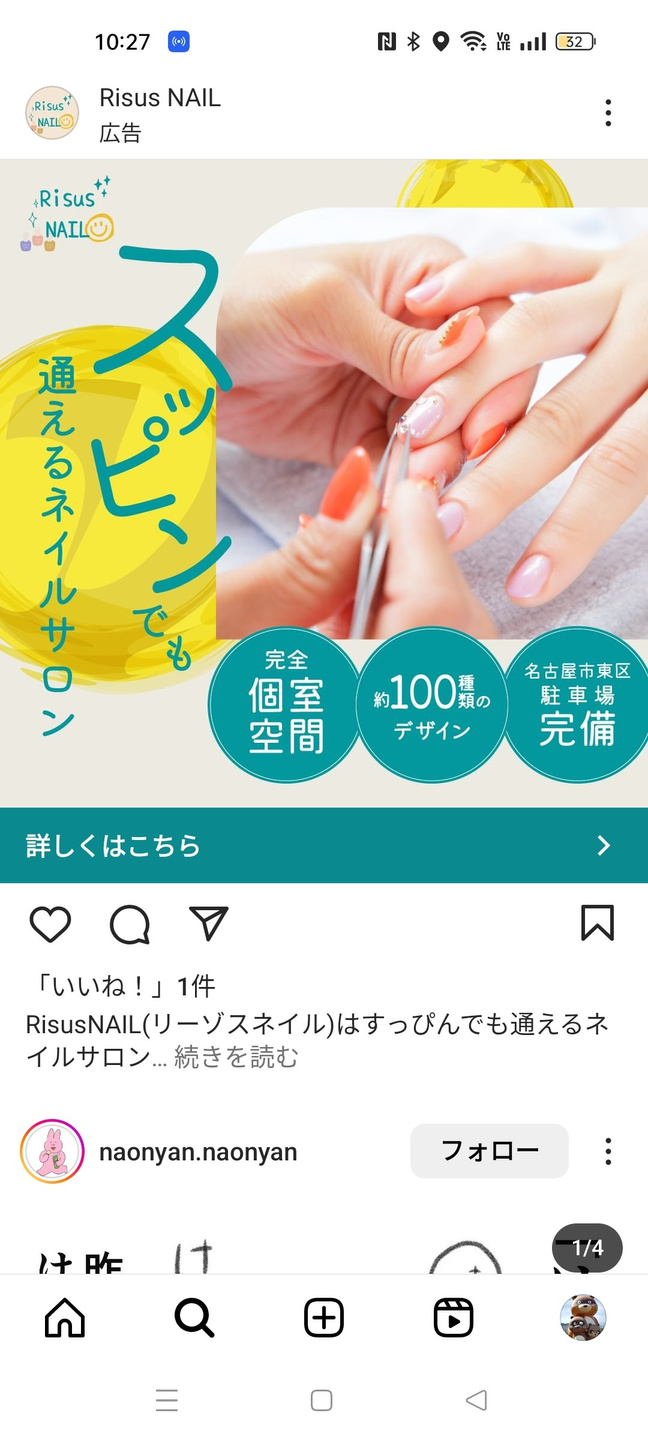Screen dimensions: 648x1440
Task: Go to the Home tab
Action: (x=65, y=1318)
